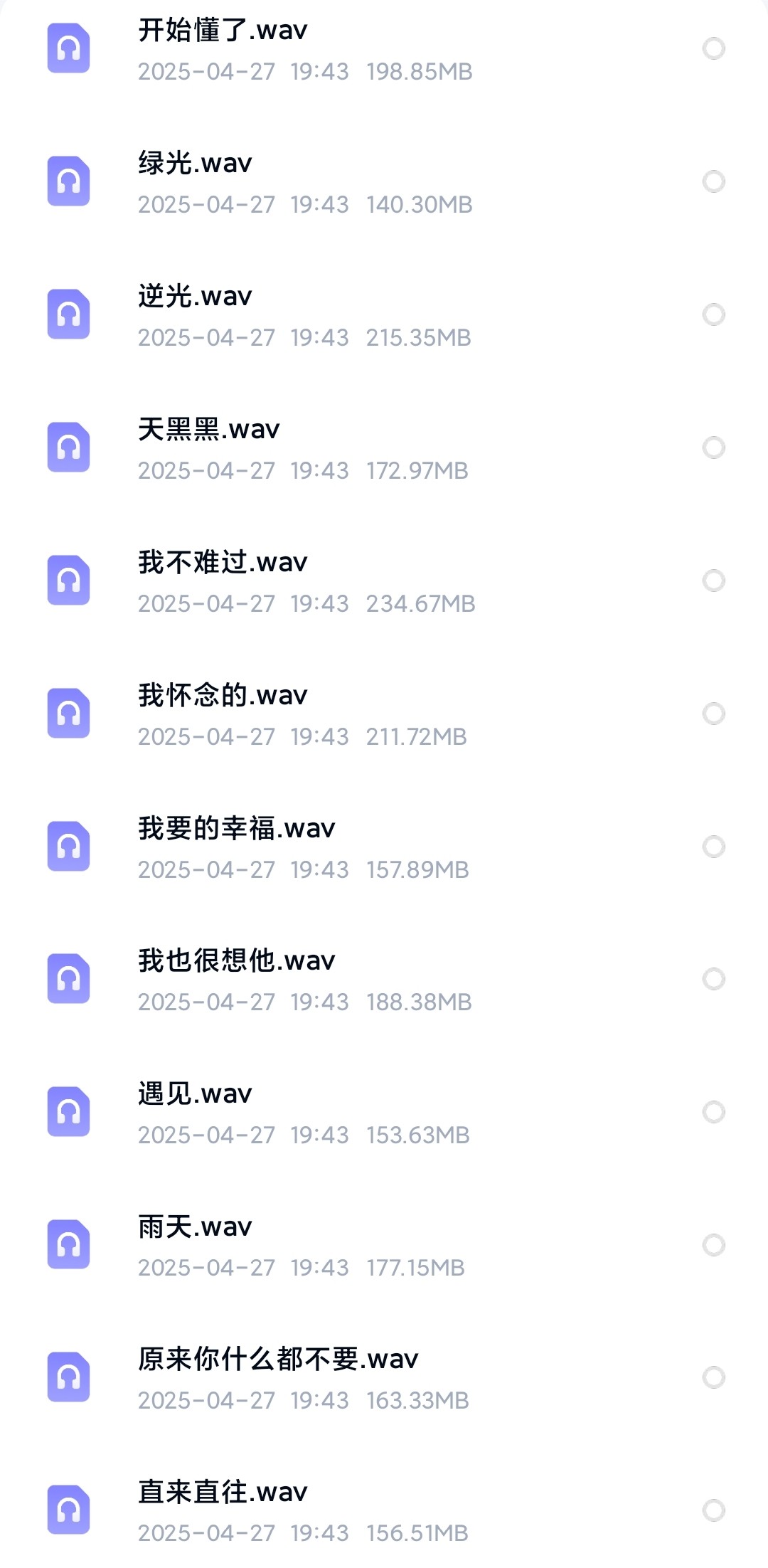Select the radio button for 我也很想他.wav

[713, 979]
